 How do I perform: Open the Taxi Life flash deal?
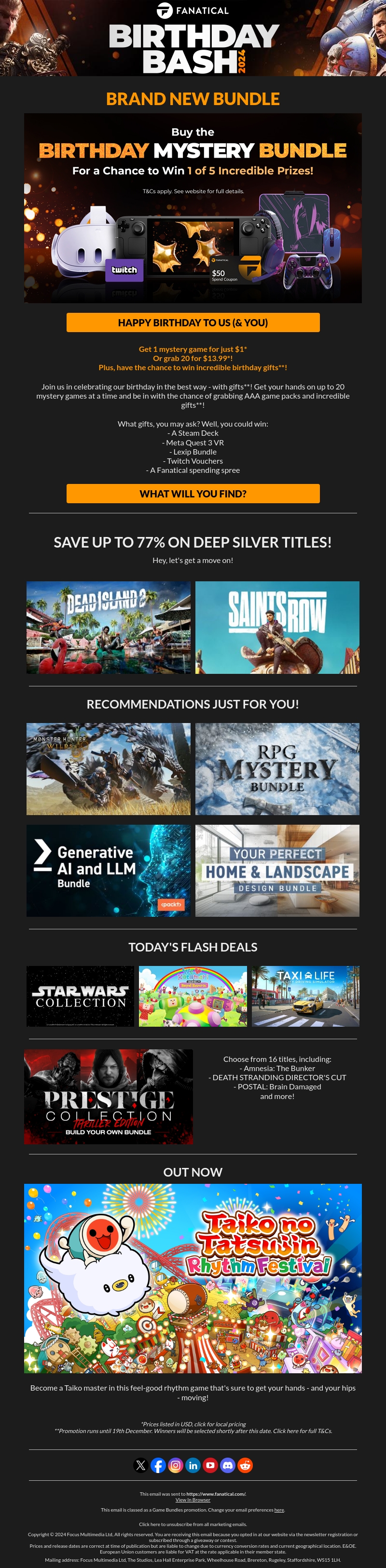305,996
